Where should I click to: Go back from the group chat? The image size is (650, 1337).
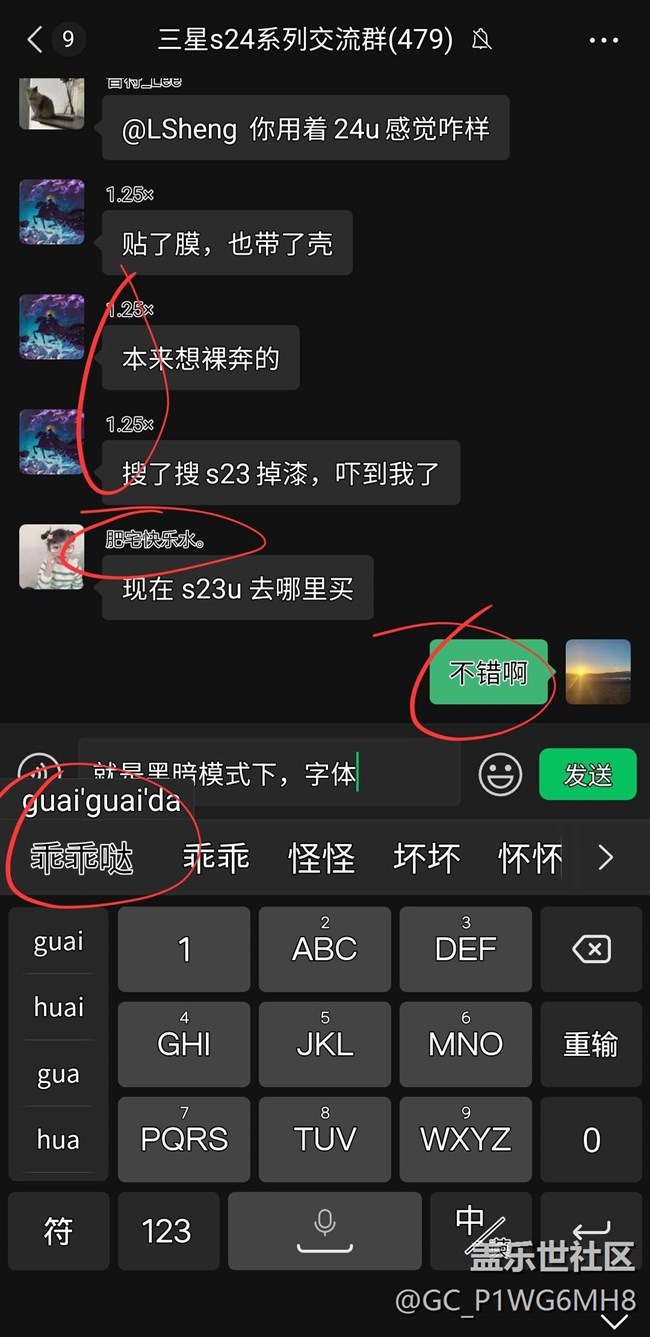(36, 40)
